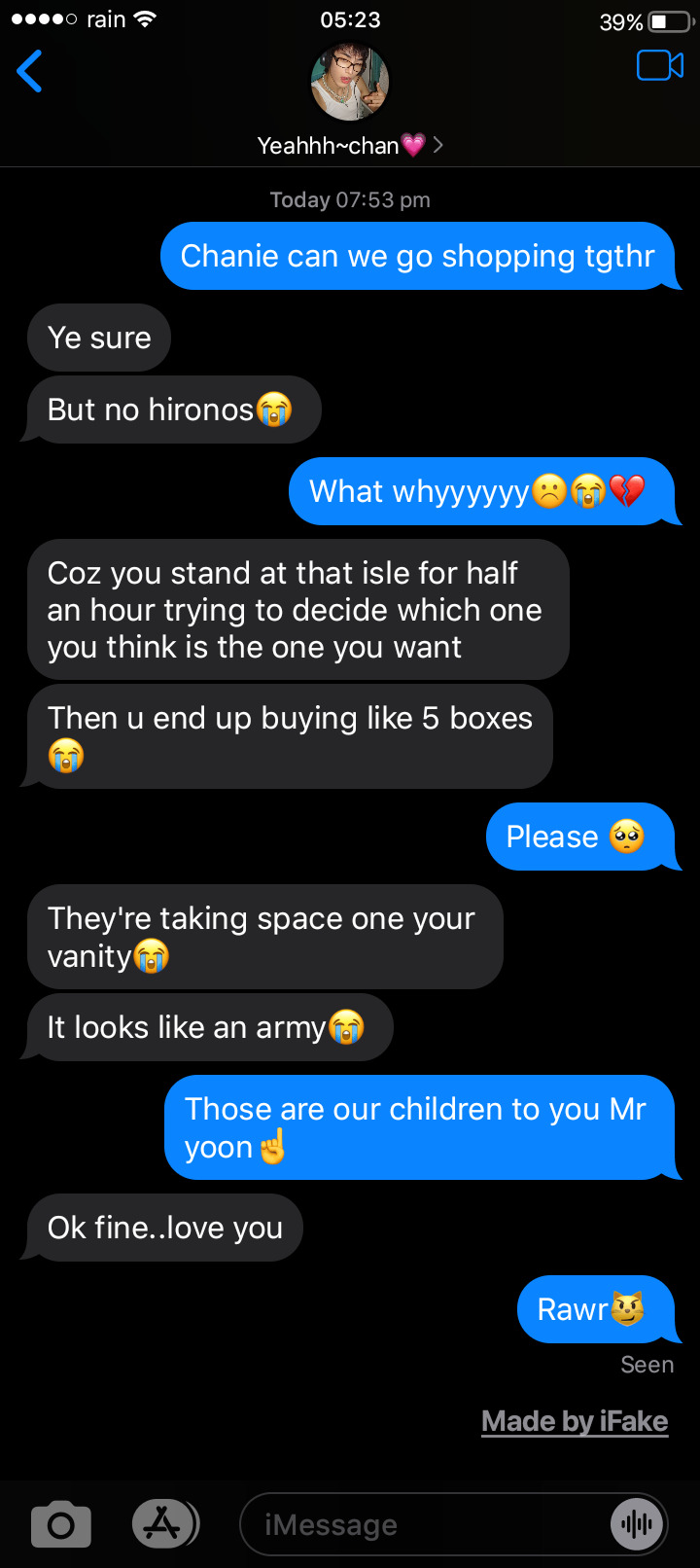Go back to the messages list
The image size is (700, 1568).
pyautogui.click(x=30, y=72)
